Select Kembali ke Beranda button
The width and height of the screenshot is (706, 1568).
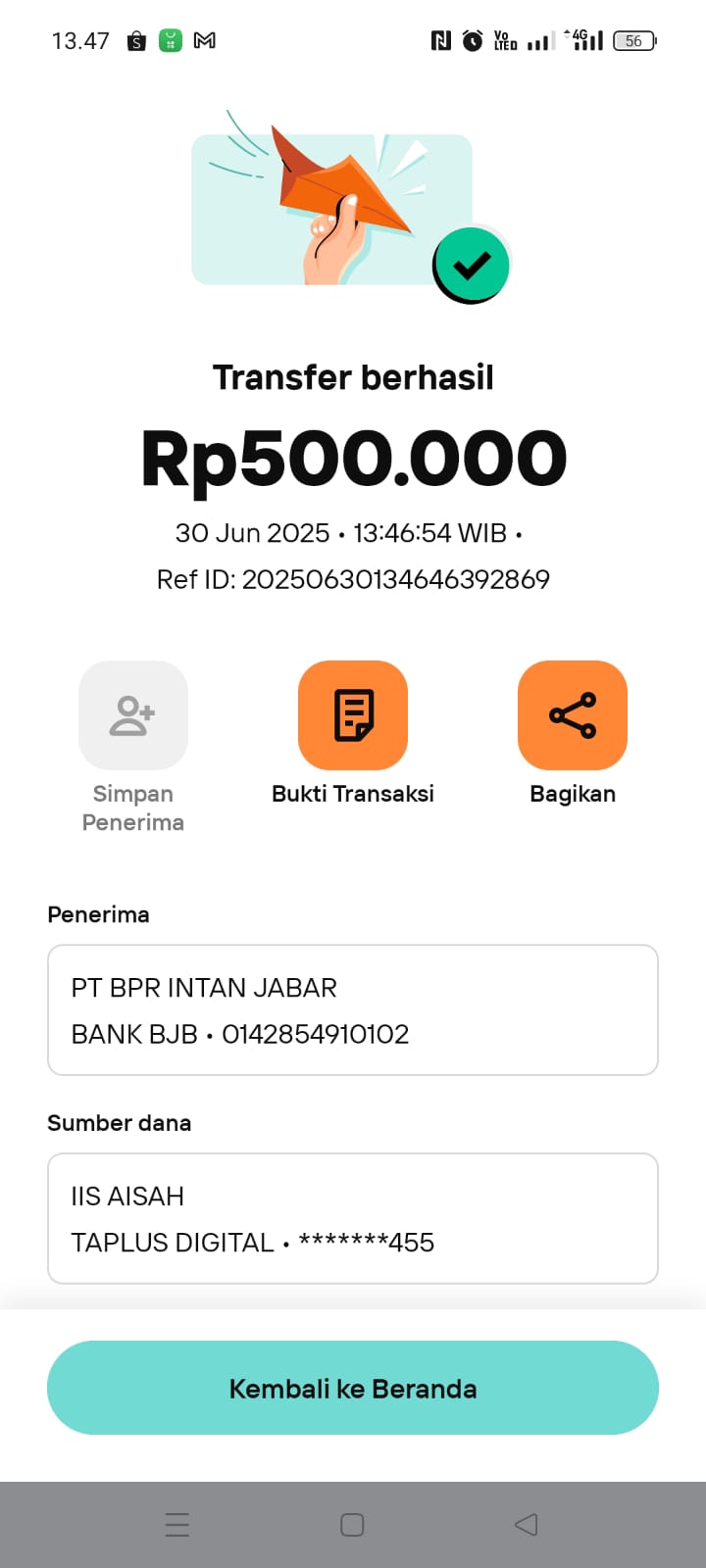point(353,1388)
